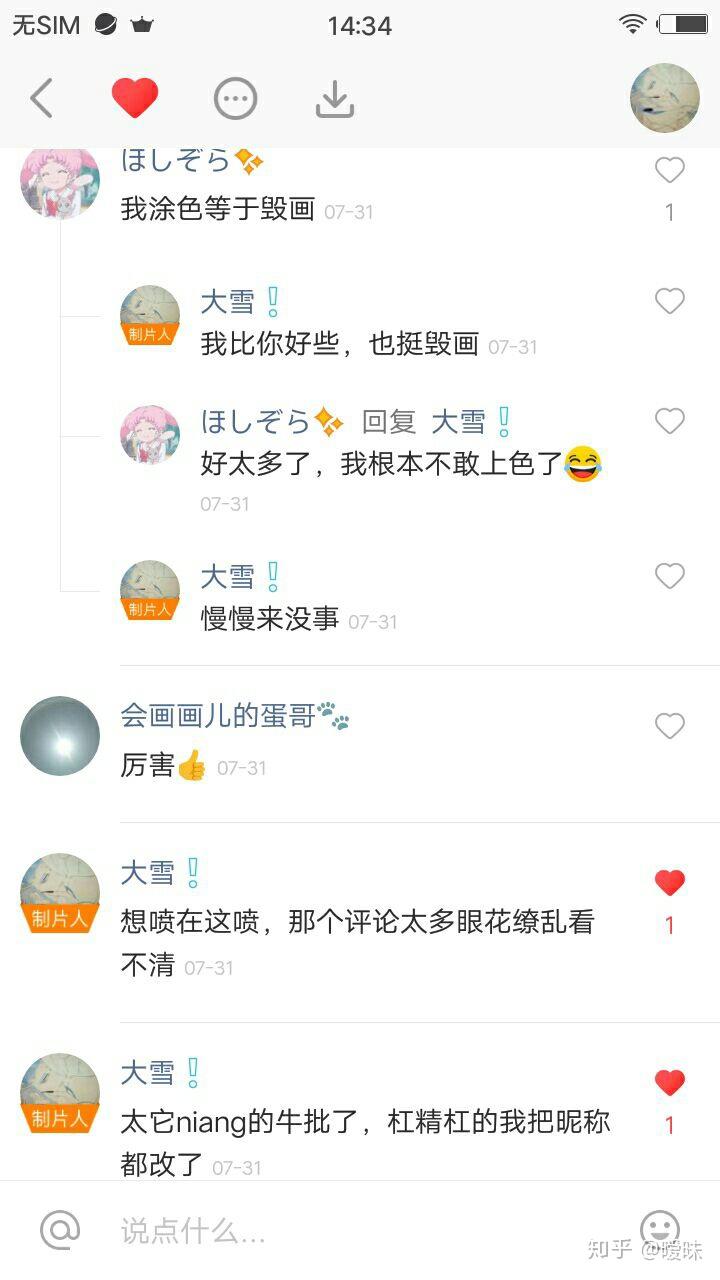Open 会画画儿的蛋哥's profile avatar
Screen dimensions: 720x1280
coord(60,736)
